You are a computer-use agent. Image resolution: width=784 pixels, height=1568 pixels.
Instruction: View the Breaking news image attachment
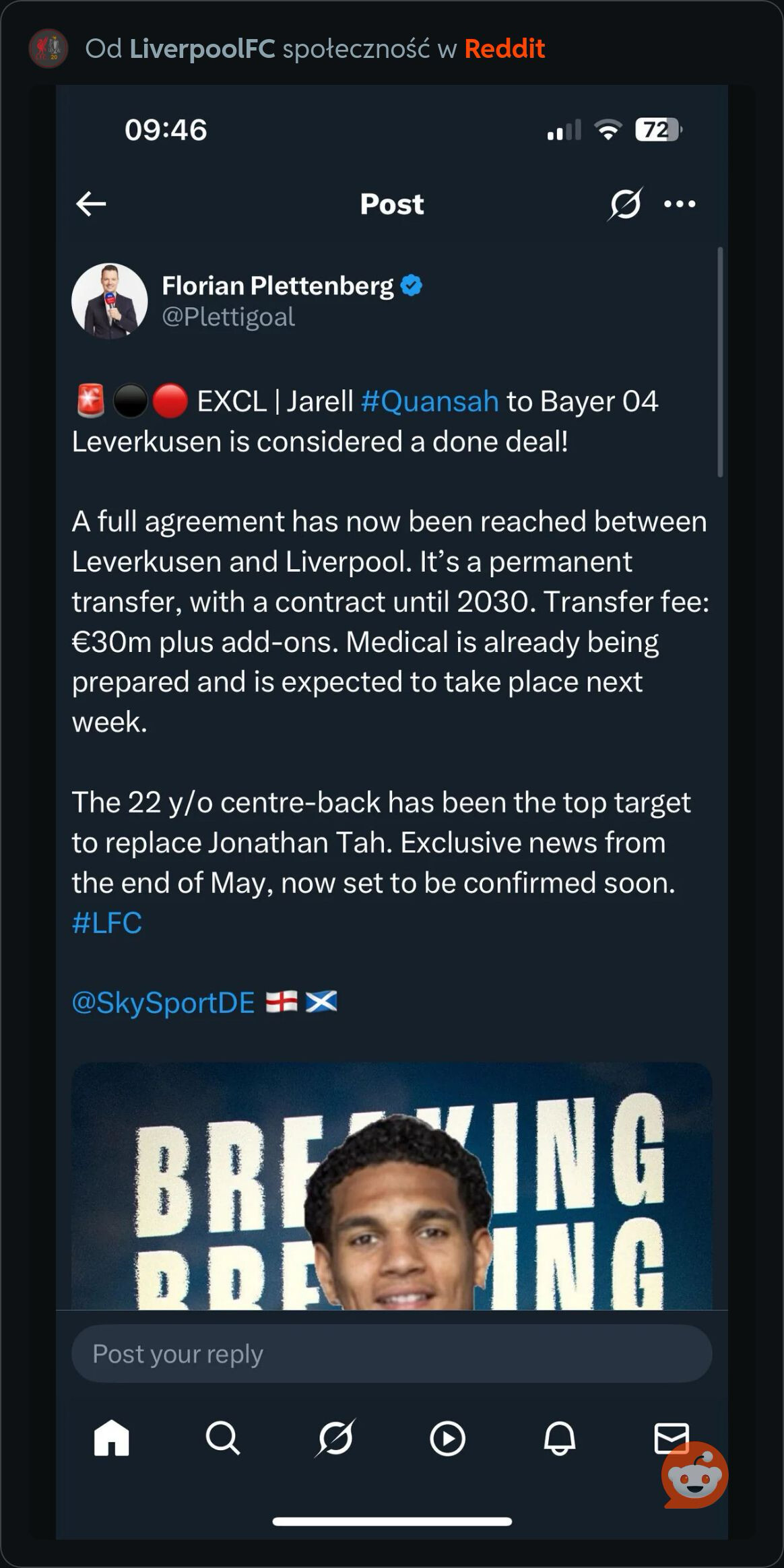tap(392, 1185)
